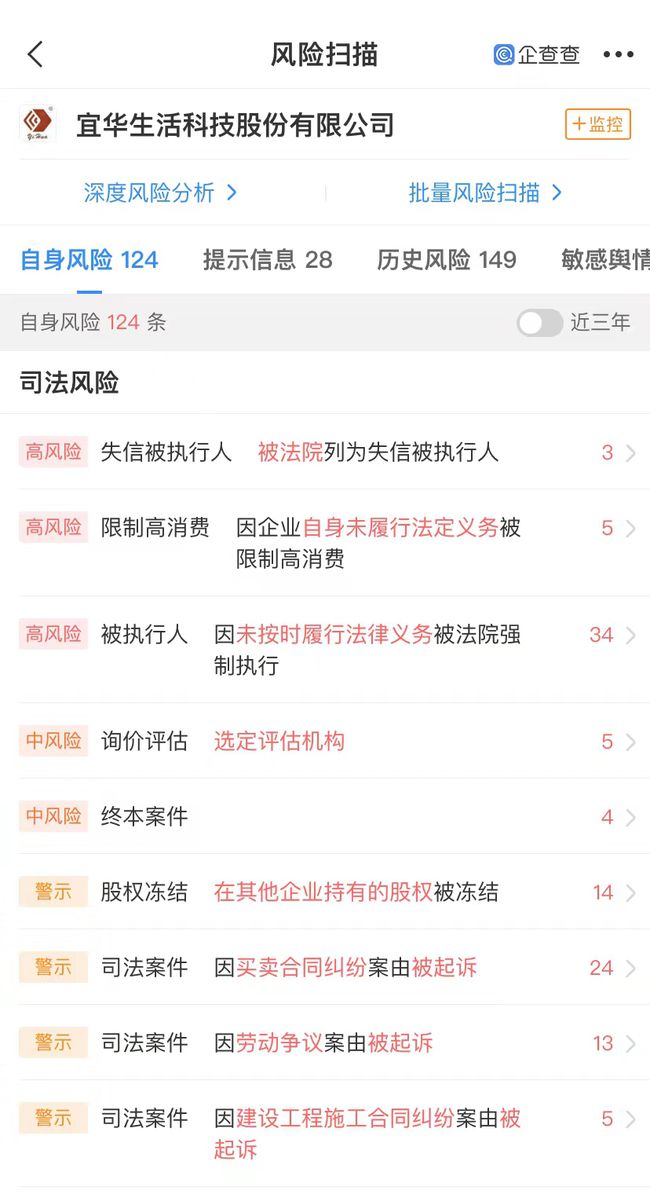Open the 询价评估 选定评估机构 row
Image resolution: width=650 pixels, height=1198 pixels.
(x=325, y=740)
